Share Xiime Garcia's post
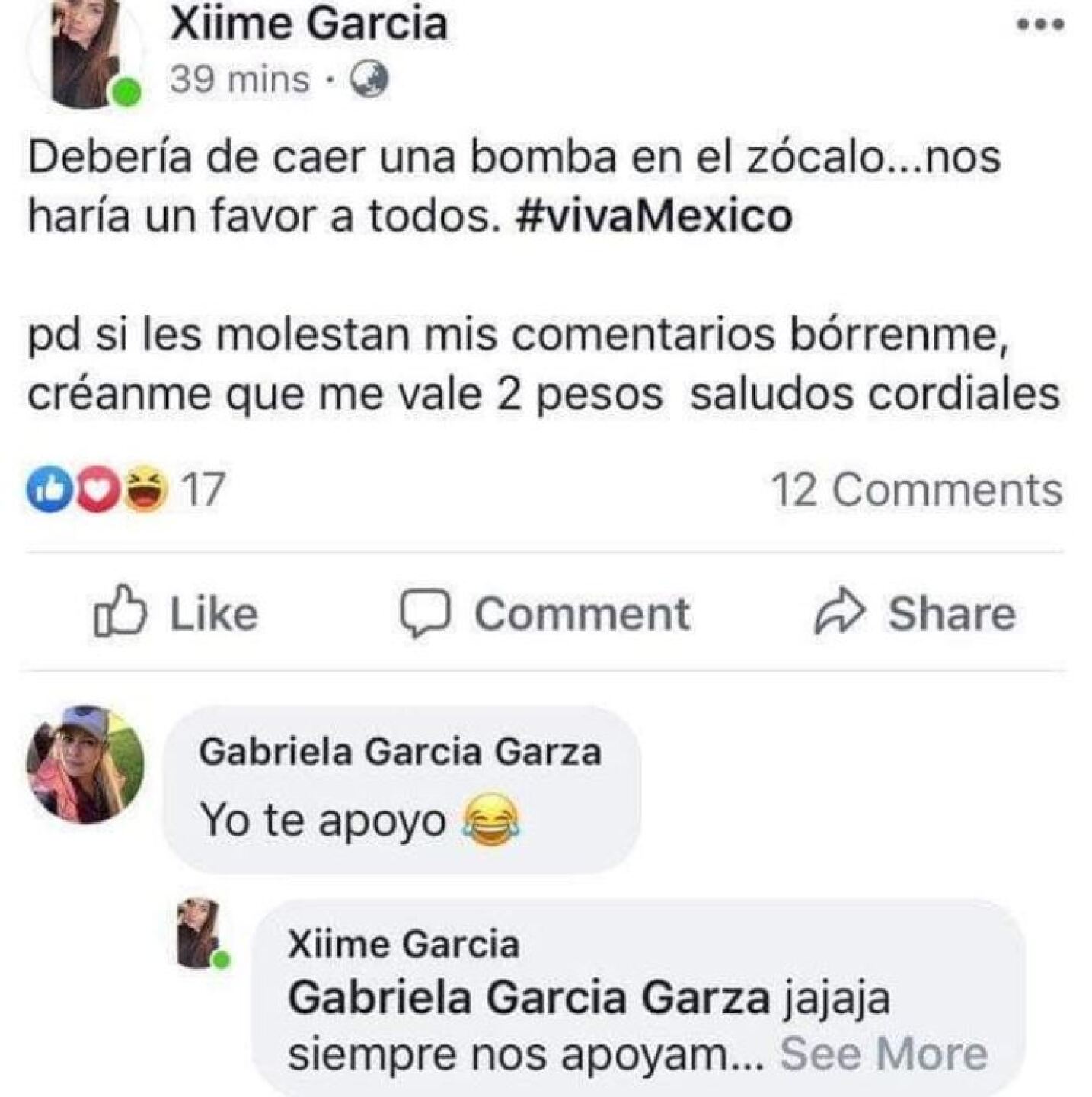This screenshot has width=1092, height=1097. pos(915,613)
